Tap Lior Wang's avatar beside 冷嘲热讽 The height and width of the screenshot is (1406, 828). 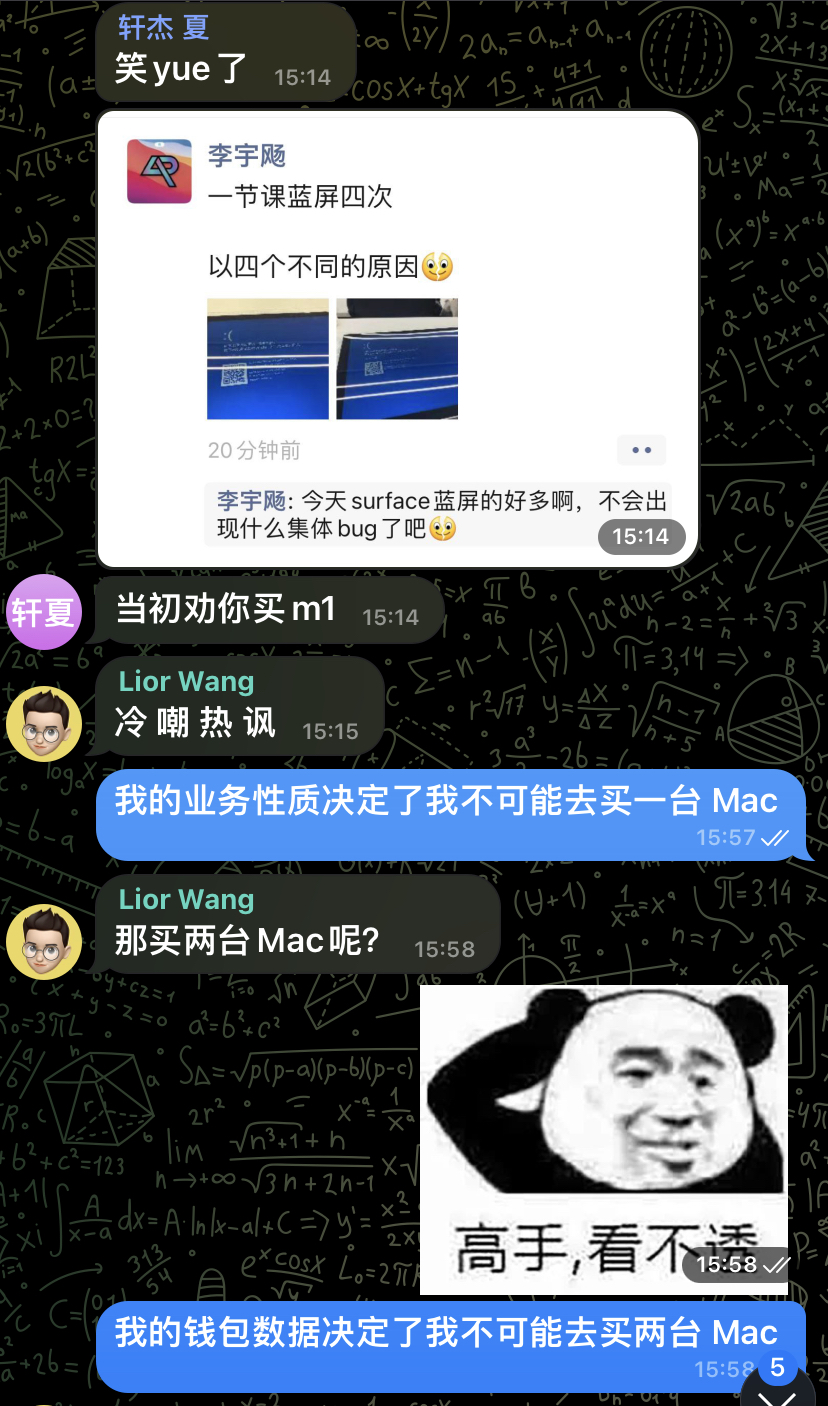(43, 723)
